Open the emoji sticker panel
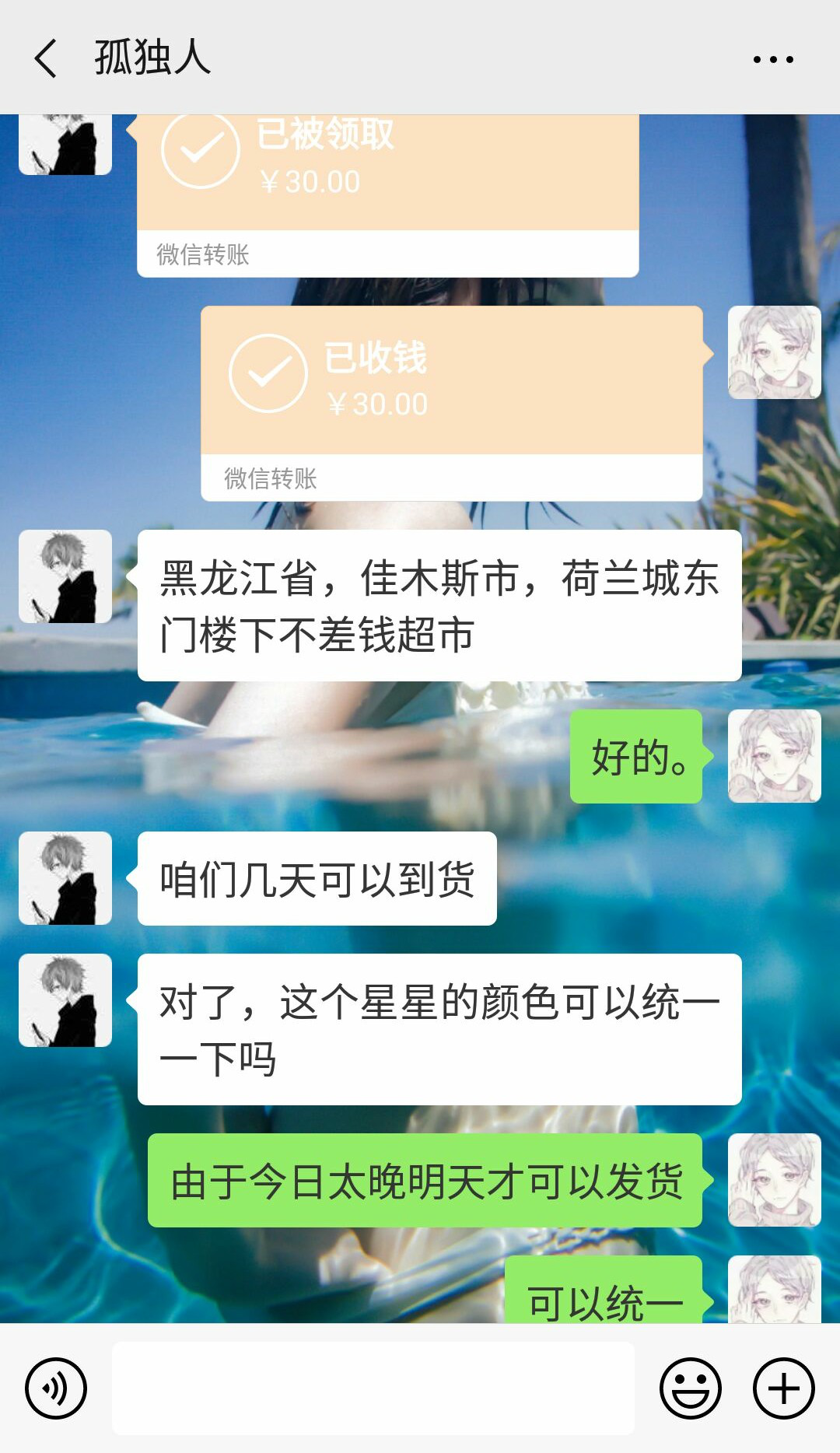Viewport: 840px width, 1453px height. (690, 1388)
